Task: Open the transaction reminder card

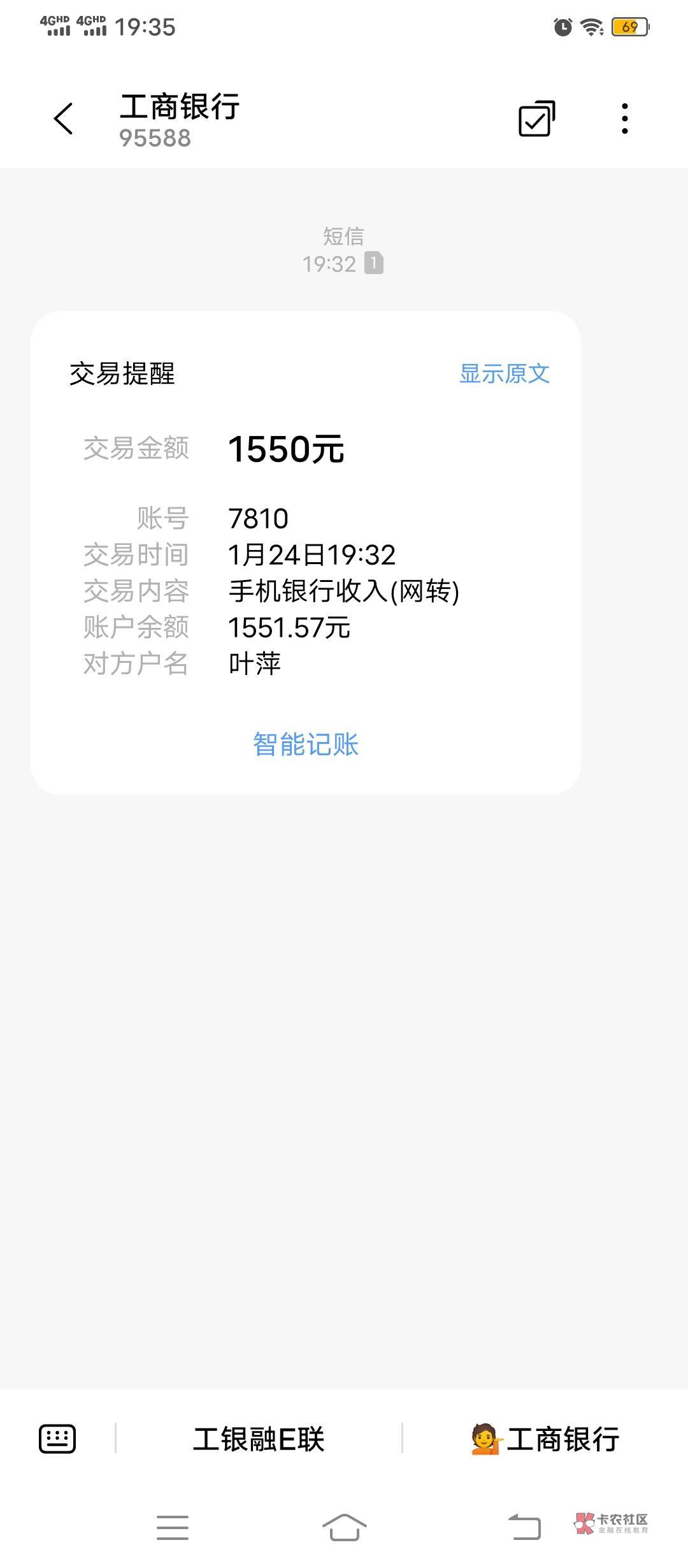Action: pos(306,552)
